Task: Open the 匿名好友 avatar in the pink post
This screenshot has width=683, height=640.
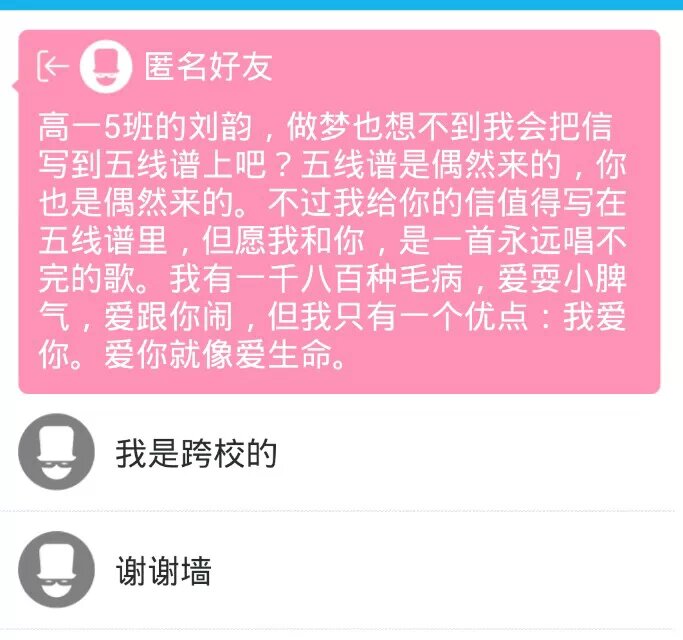Action: tap(105, 67)
